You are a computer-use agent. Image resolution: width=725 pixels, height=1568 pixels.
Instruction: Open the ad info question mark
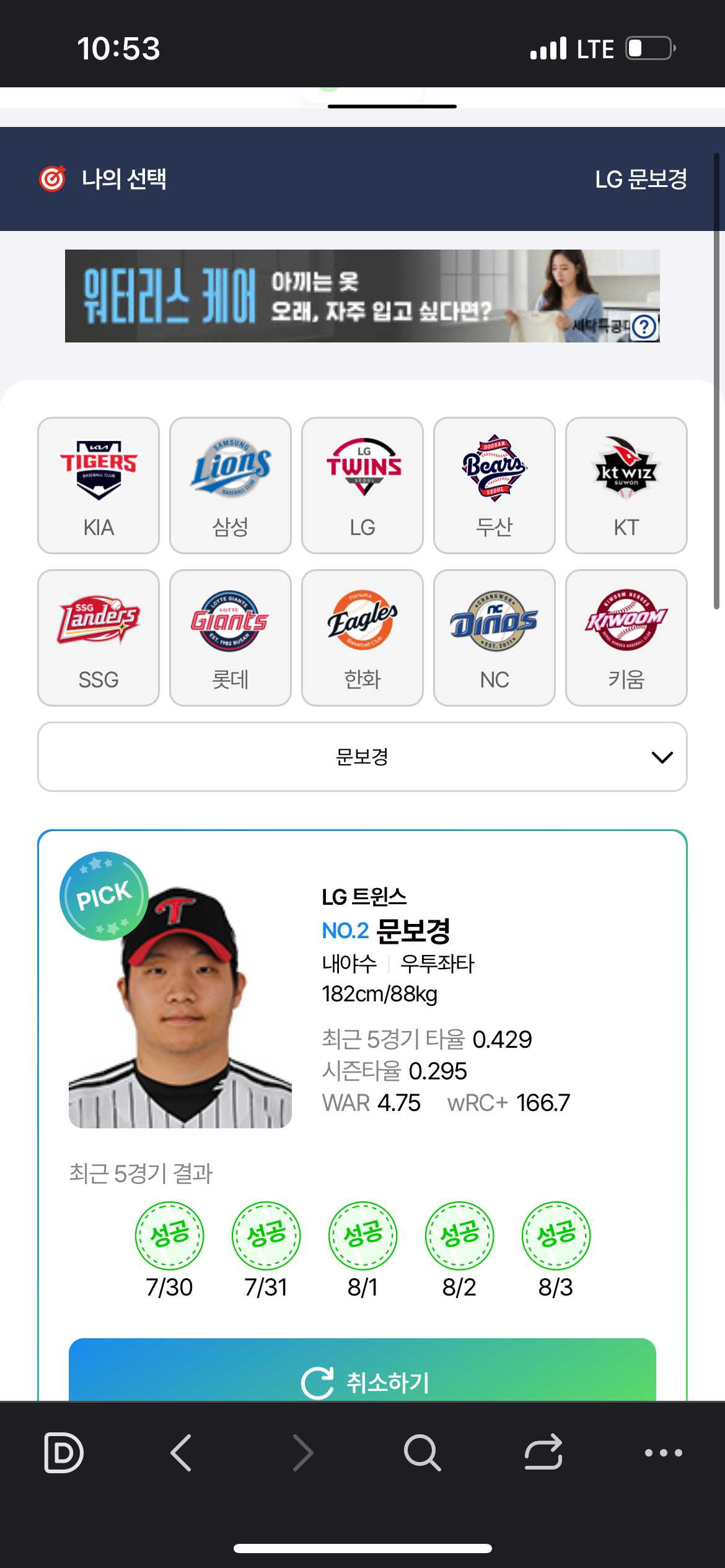click(644, 326)
